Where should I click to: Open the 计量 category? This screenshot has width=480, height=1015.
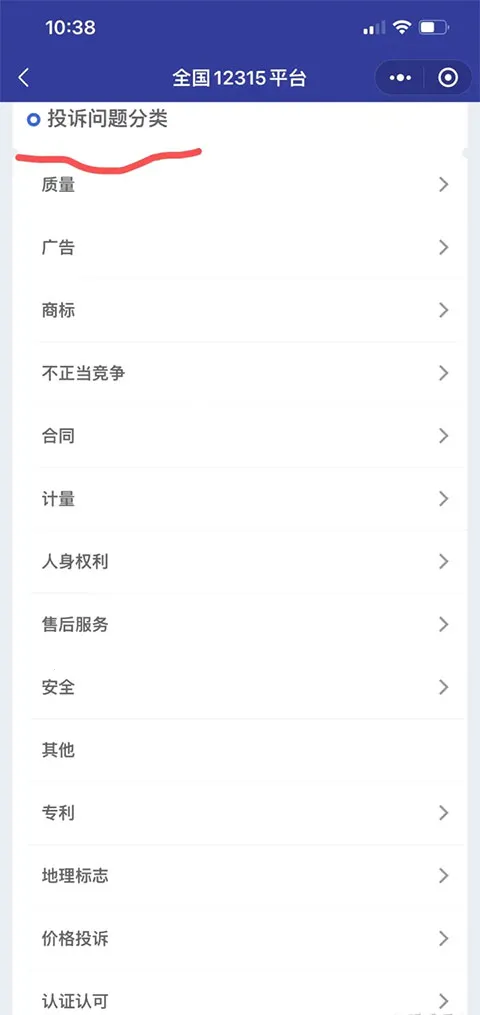pyautogui.click(x=240, y=498)
